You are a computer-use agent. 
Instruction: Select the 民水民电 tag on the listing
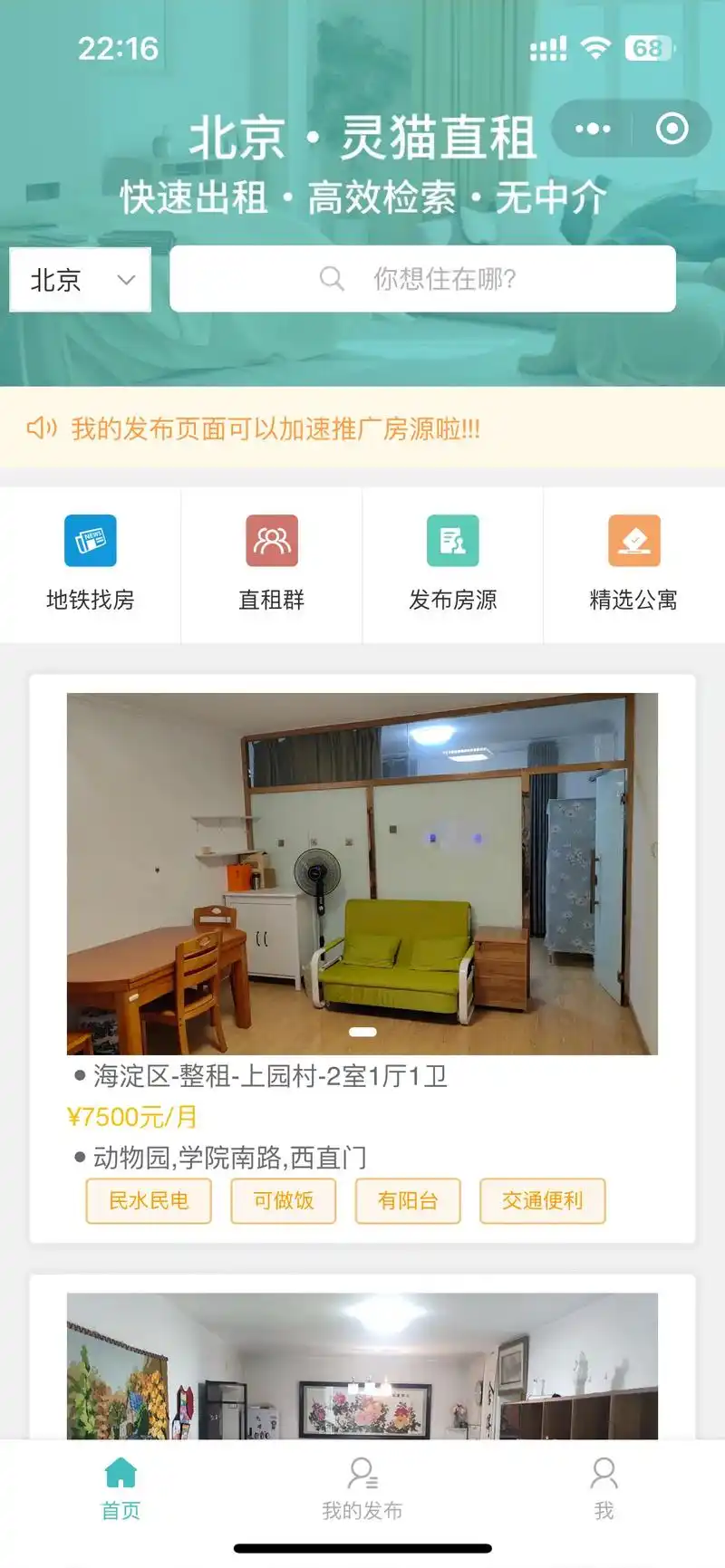click(148, 1201)
